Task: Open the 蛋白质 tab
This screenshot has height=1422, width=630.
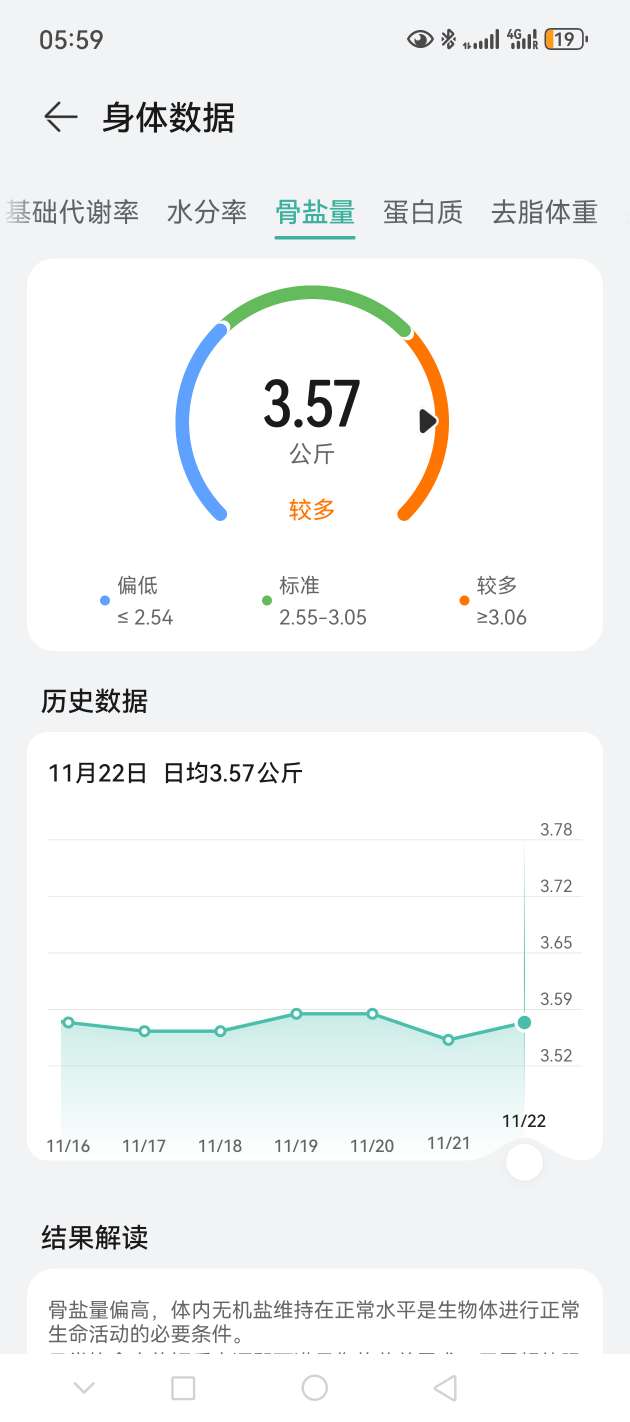Action: pos(423,212)
